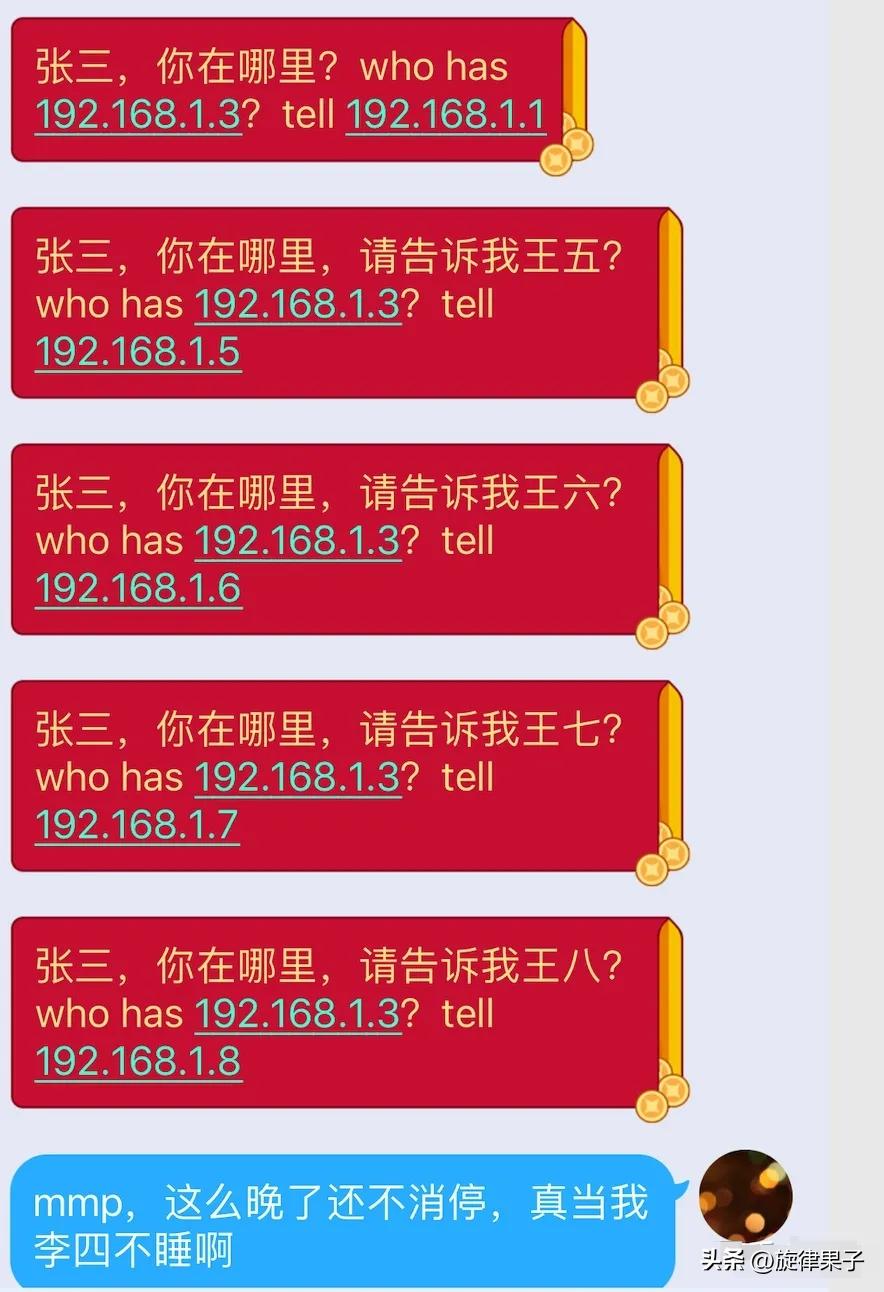
Task: Open the 192.168.1.8 link
Action: [x=137, y=1062]
